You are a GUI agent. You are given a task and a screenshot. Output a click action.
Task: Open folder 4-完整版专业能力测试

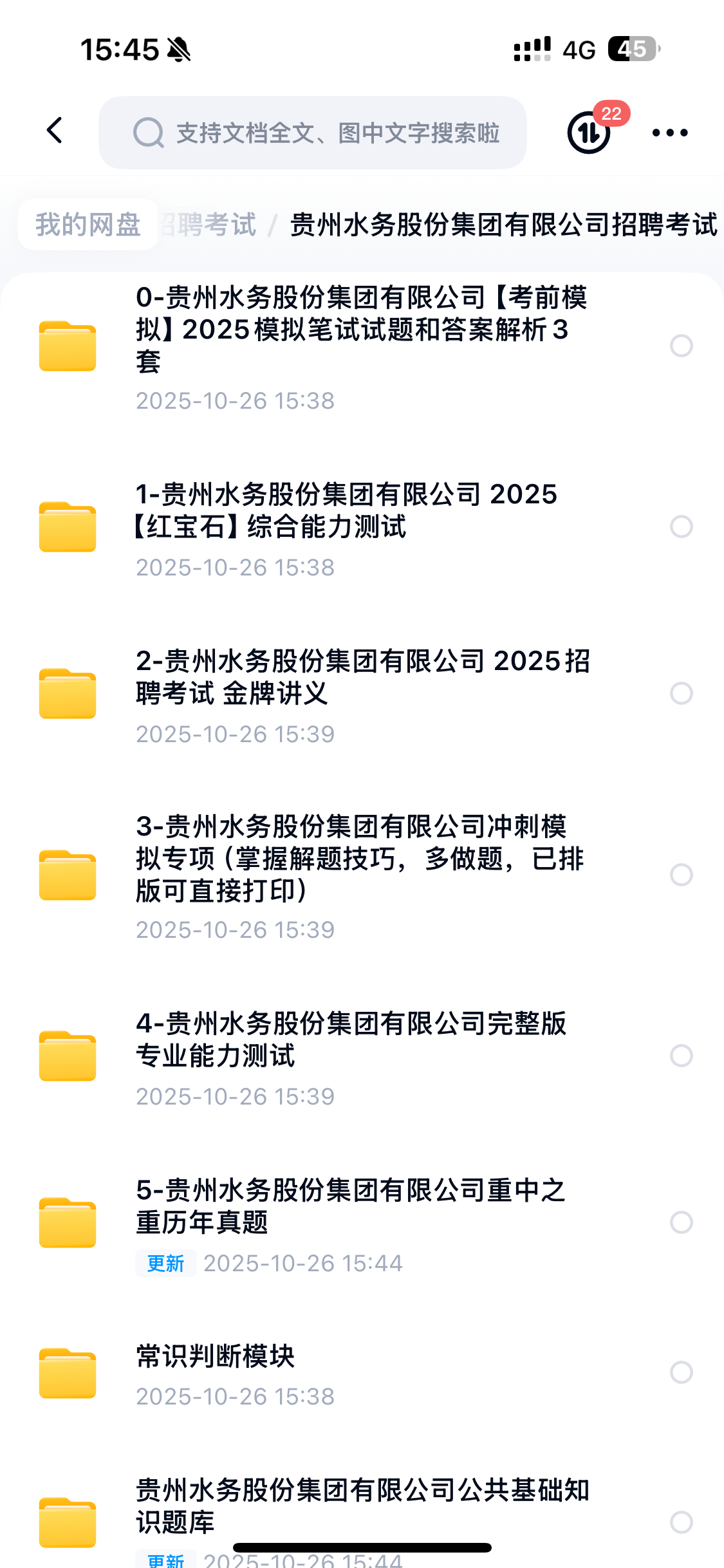pos(351,1040)
